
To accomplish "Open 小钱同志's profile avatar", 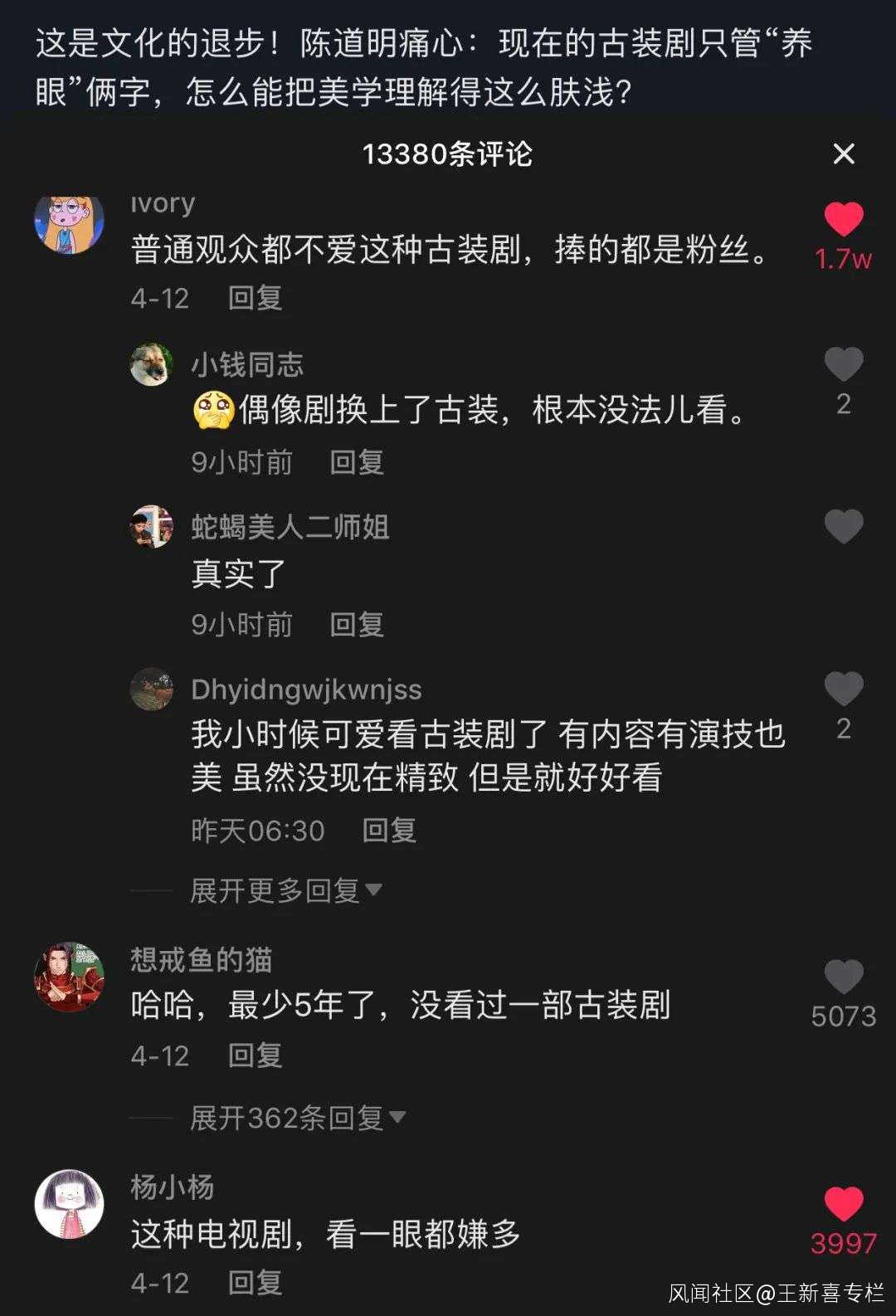I will coord(151,364).
